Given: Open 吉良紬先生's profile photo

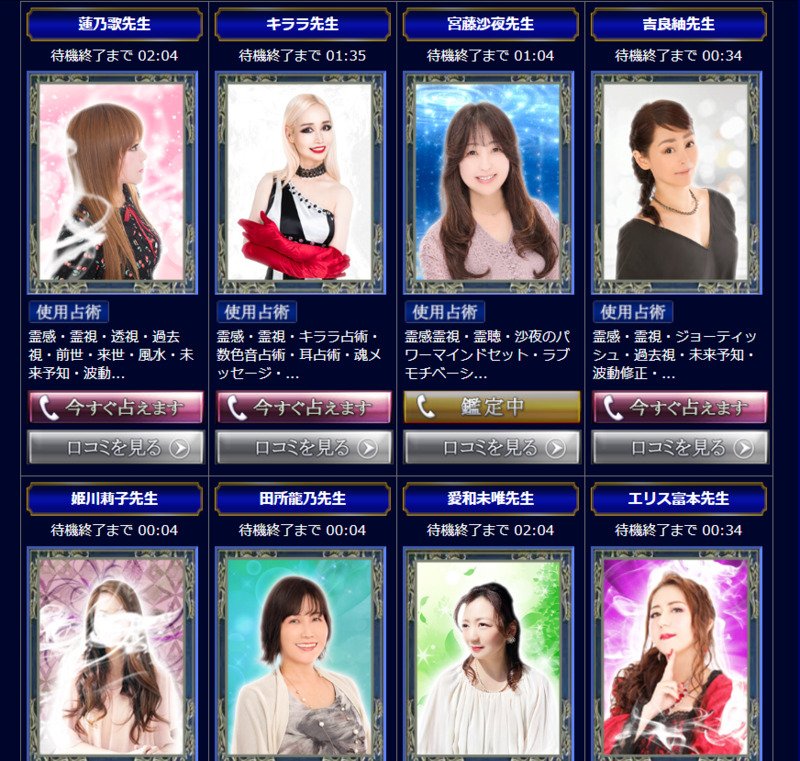Looking at the screenshot, I should click(677, 182).
